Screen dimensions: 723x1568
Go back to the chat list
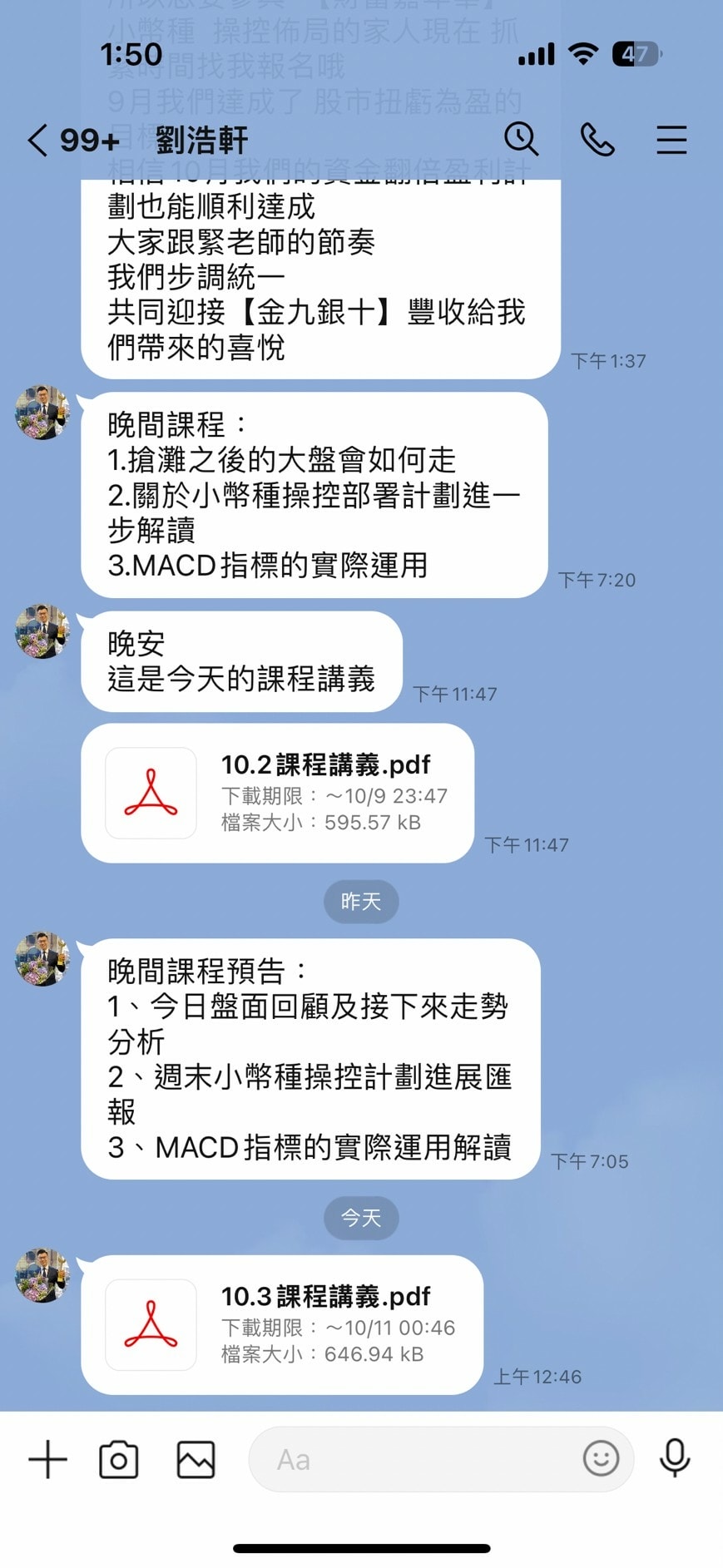[x=37, y=141]
